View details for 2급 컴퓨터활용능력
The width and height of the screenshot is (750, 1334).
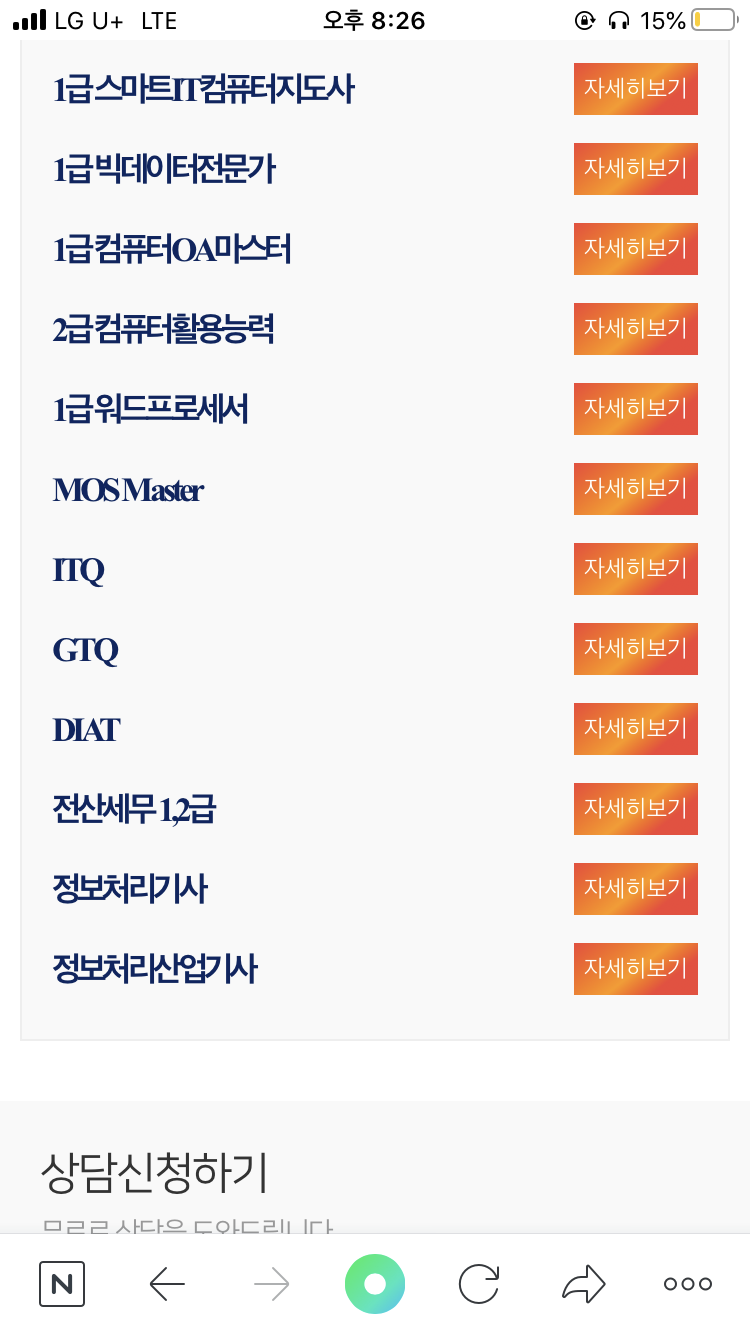click(635, 329)
